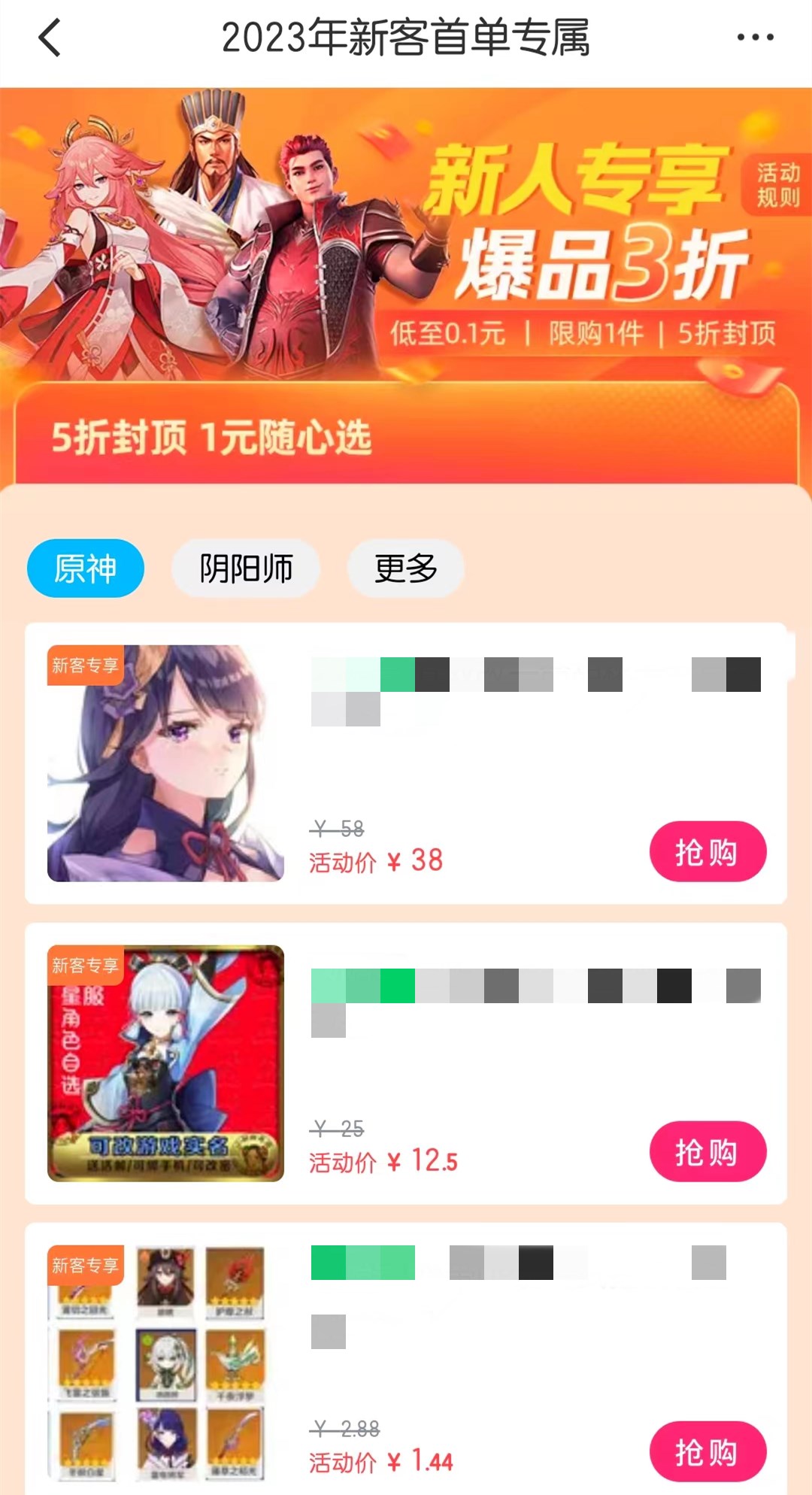The width and height of the screenshot is (812, 1495).
Task: Tap 抢购 for the ¥1.44 item
Action: (x=707, y=1451)
